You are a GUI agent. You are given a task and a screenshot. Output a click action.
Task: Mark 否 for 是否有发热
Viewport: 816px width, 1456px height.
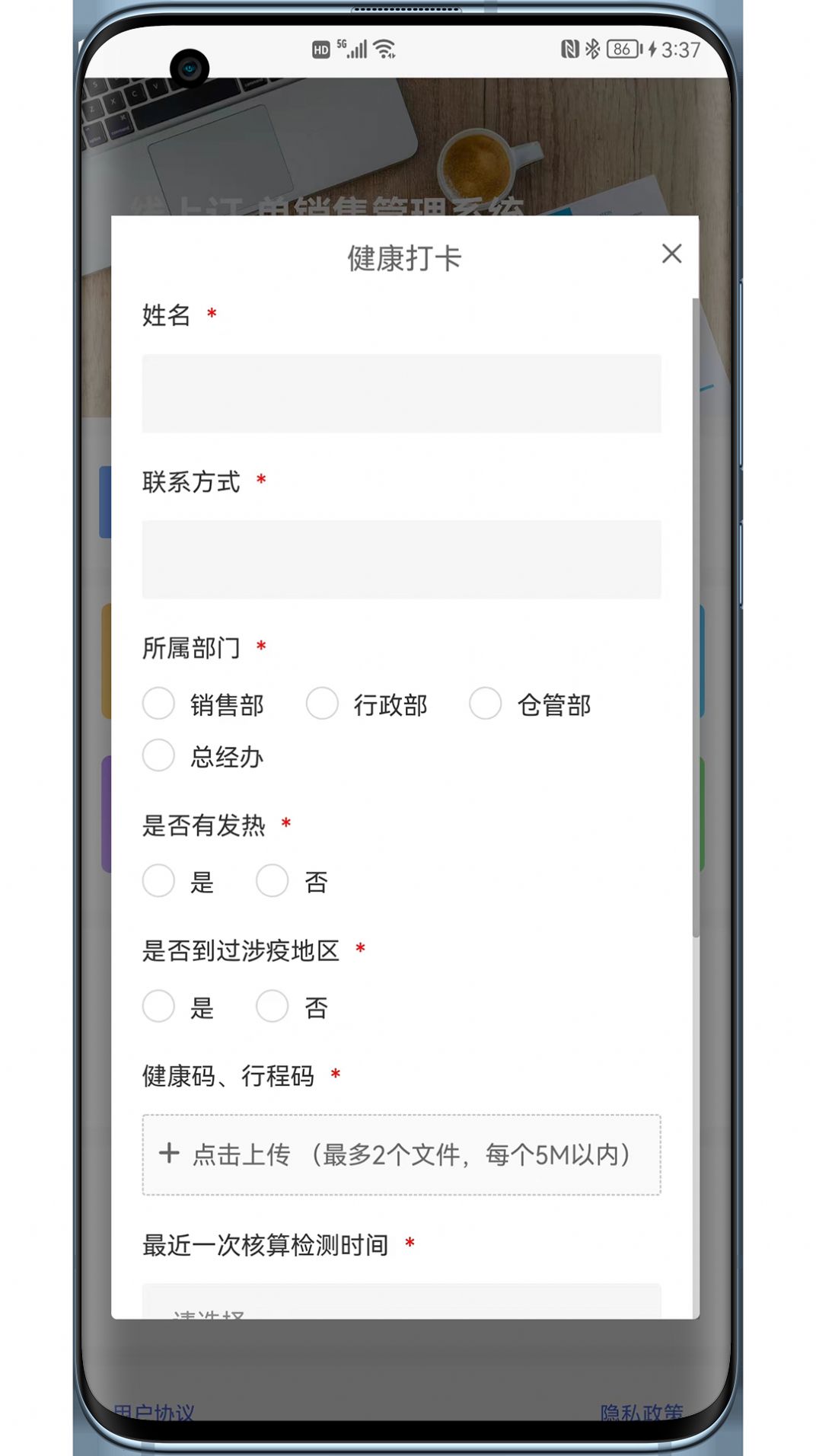click(272, 881)
